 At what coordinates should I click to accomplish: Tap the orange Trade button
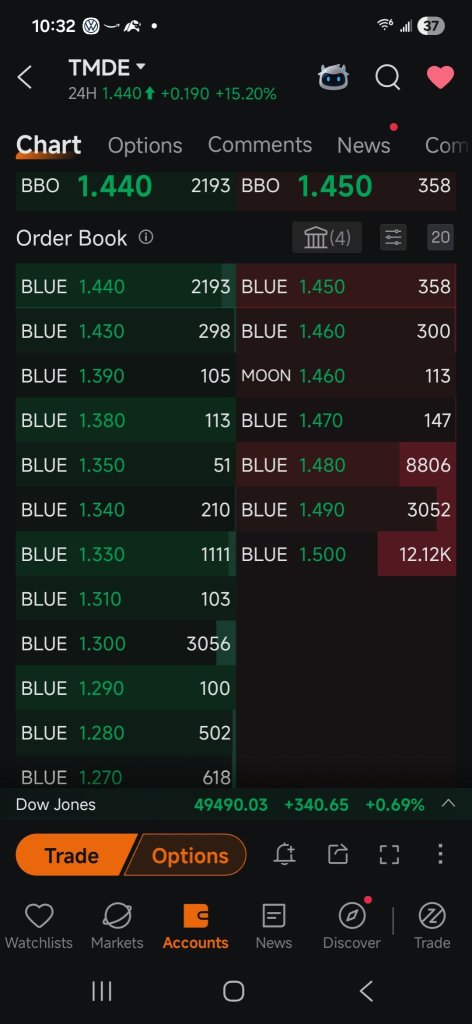(x=71, y=855)
